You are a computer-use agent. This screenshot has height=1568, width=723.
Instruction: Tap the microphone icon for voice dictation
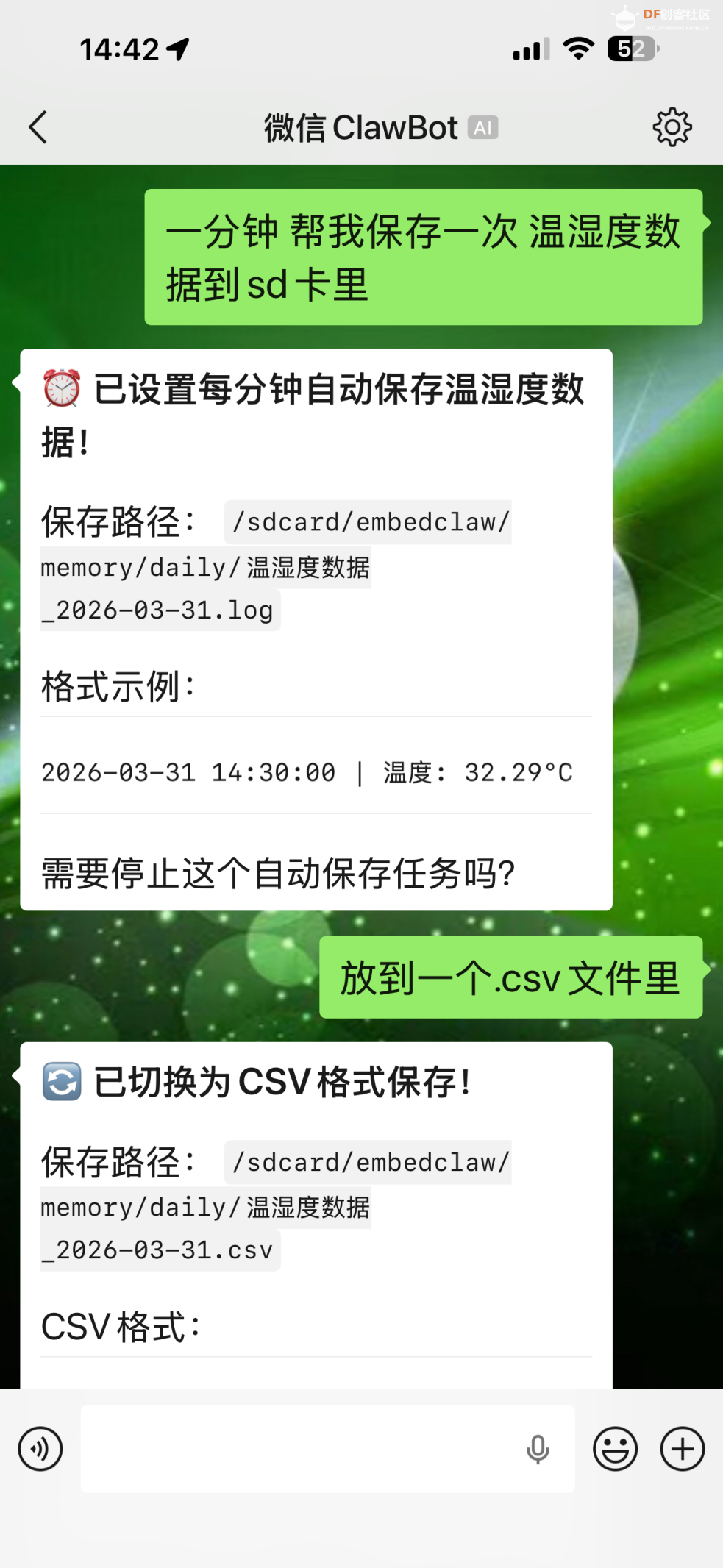[x=538, y=1448]
